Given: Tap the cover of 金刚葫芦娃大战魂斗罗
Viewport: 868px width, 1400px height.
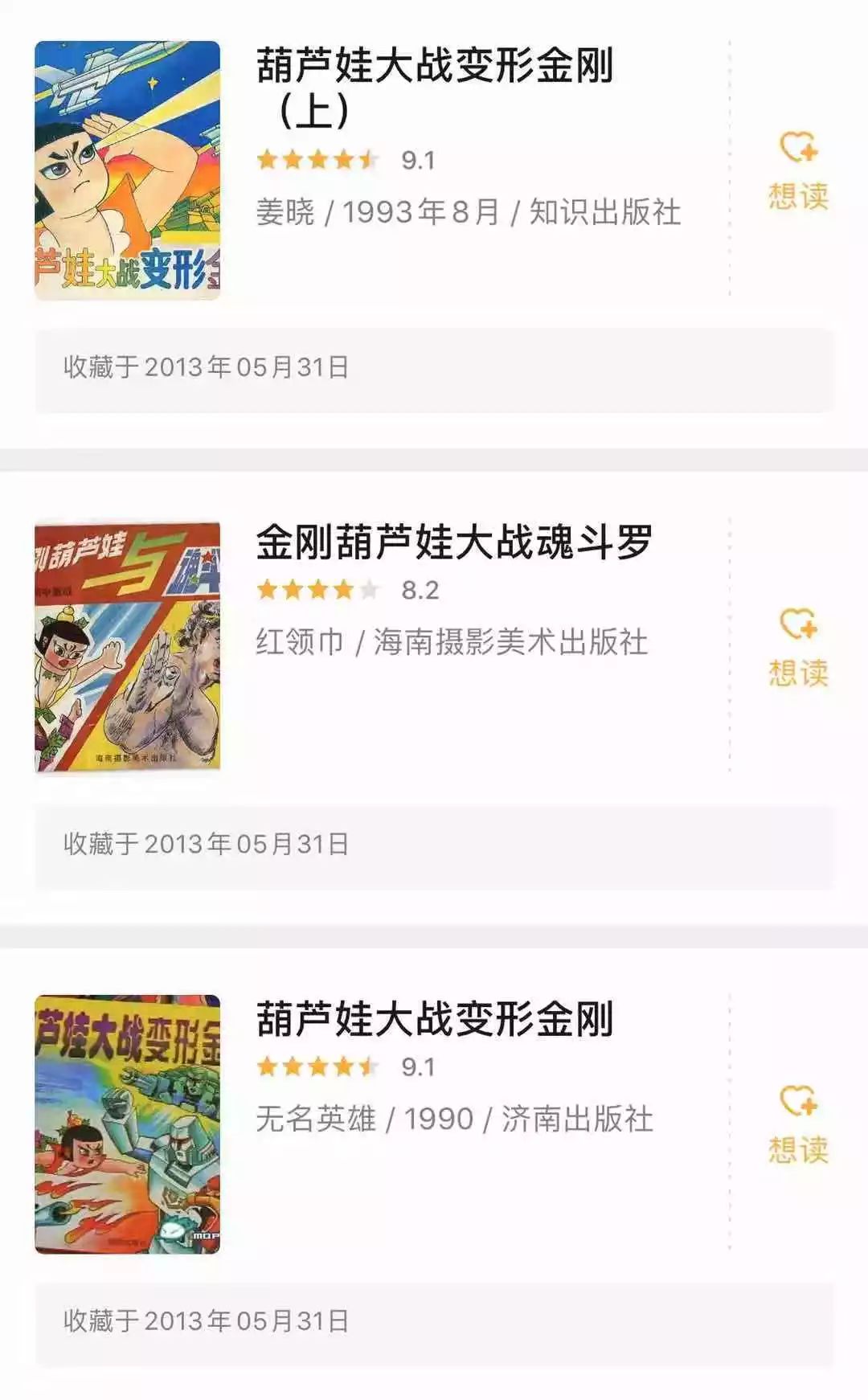Looking at the screenshot, I should tap(128, 647).
